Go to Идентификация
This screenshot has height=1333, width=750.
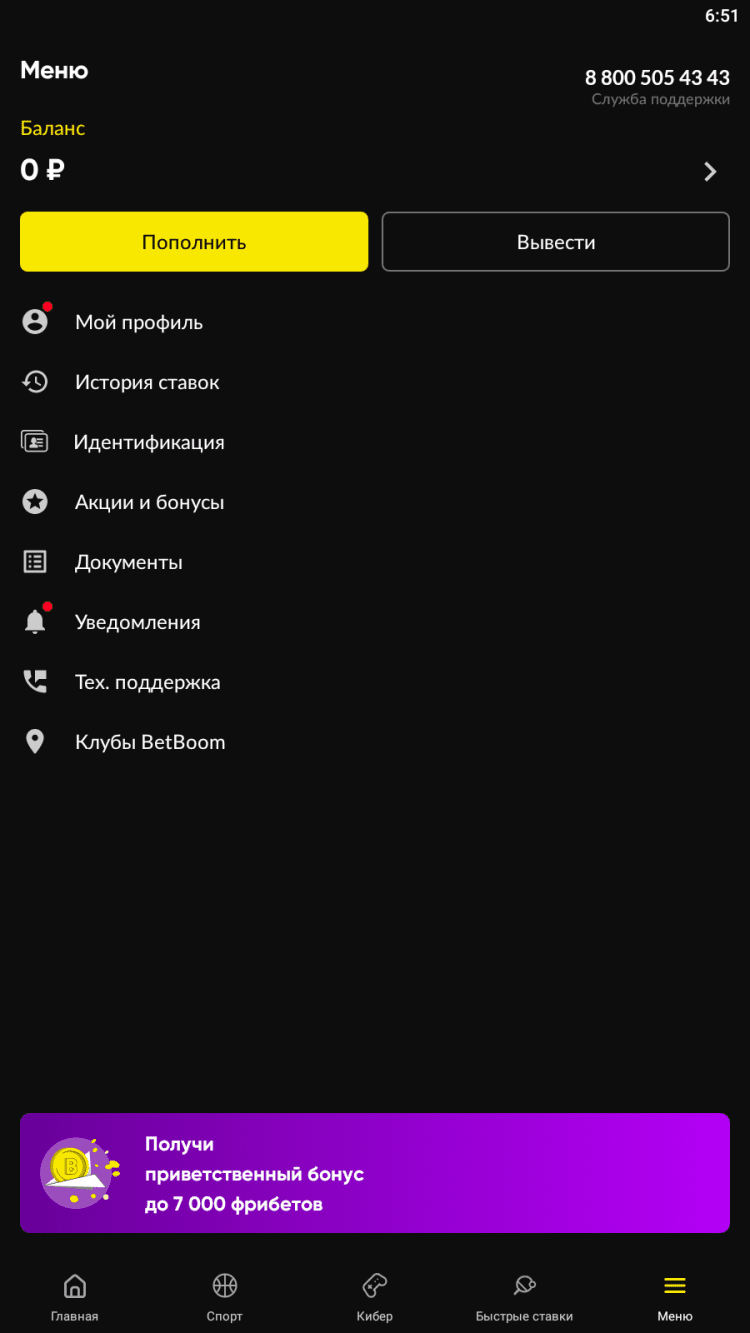pyautogui.click(x=148, y=442)
